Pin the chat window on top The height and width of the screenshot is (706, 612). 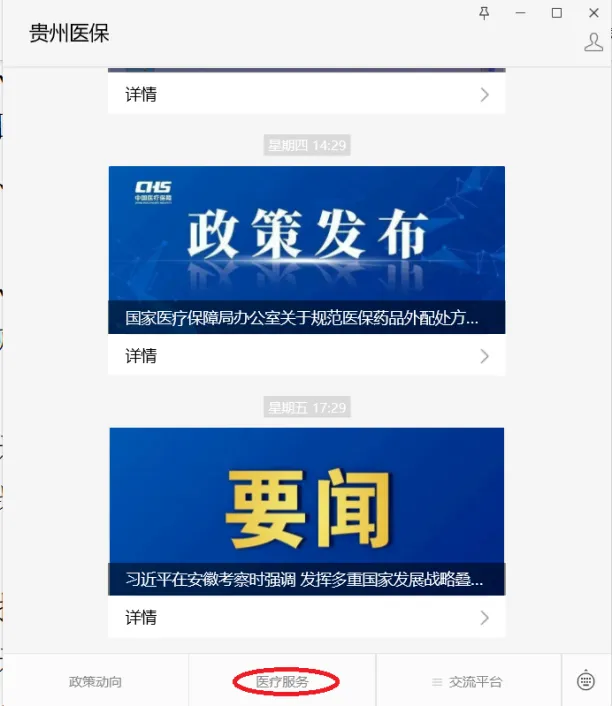coord(485,13)
